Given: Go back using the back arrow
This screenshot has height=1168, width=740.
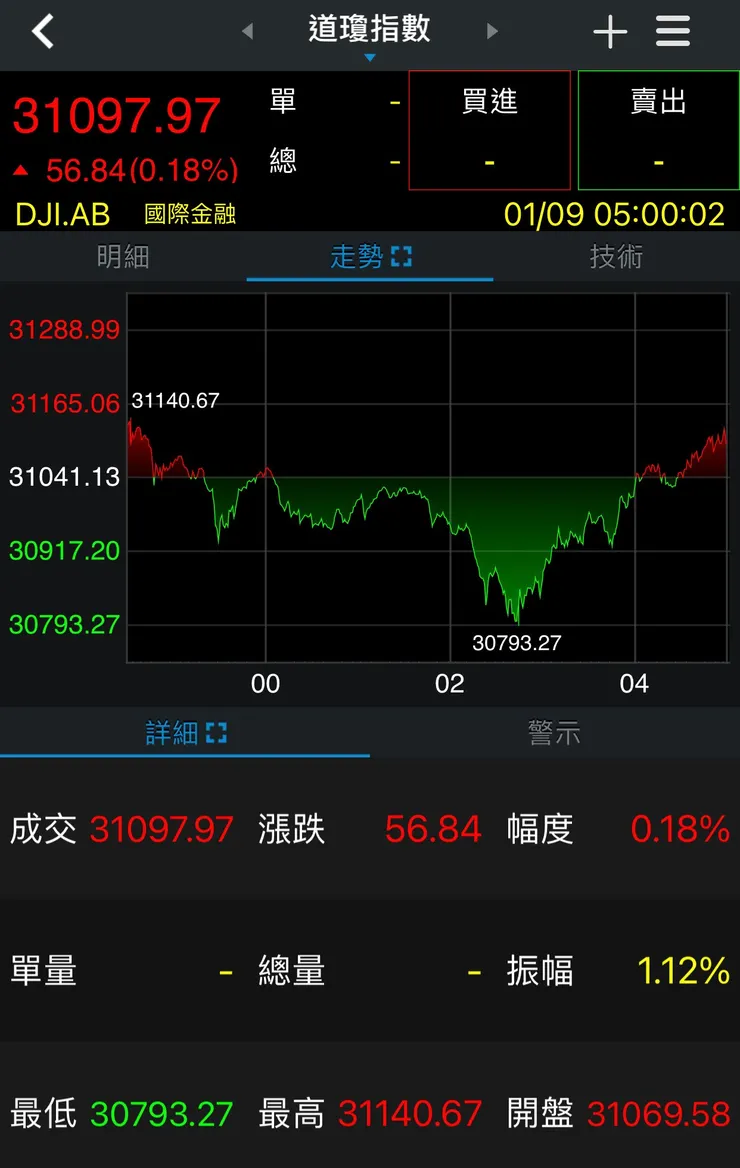Looking at the screenshot, I should point(42,31).
